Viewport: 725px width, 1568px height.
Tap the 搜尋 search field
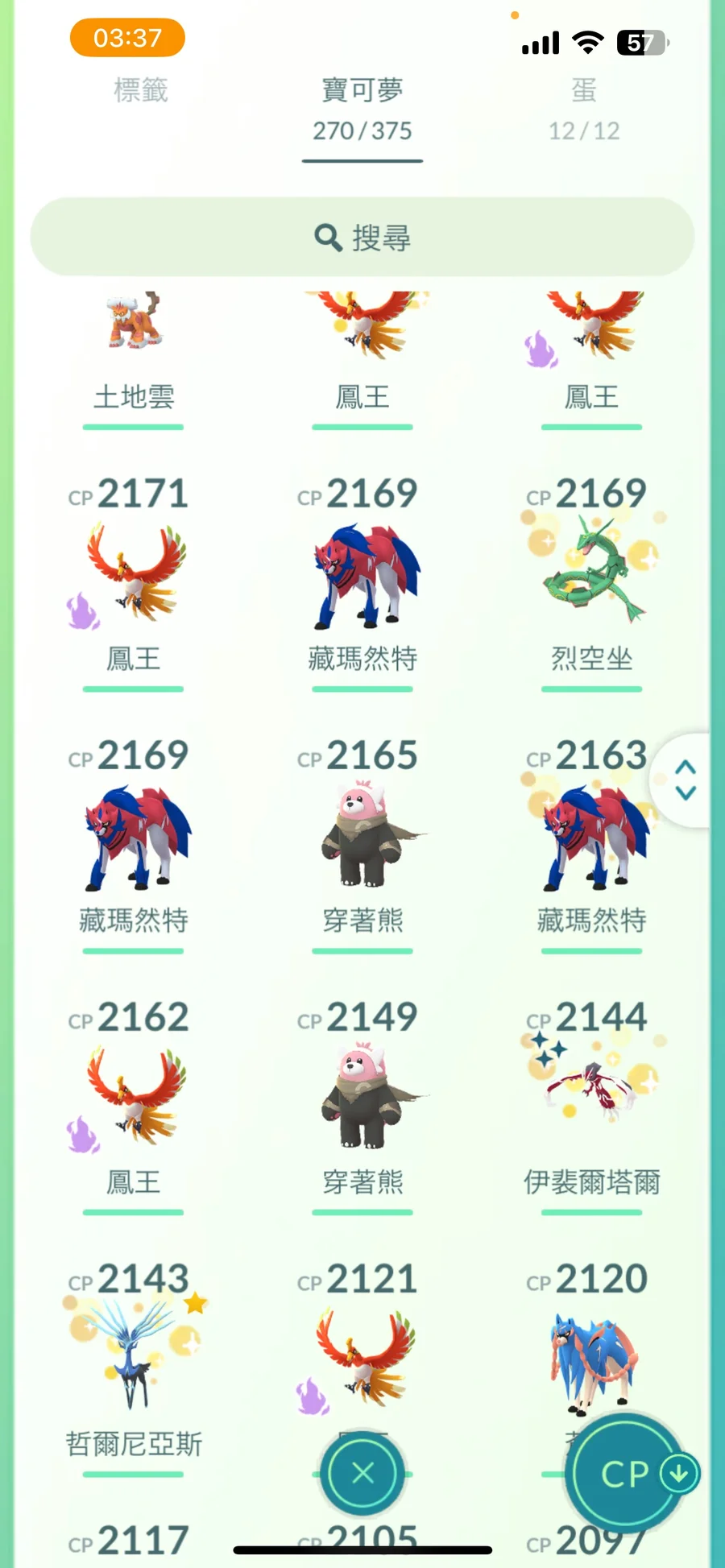click(362, 238)
